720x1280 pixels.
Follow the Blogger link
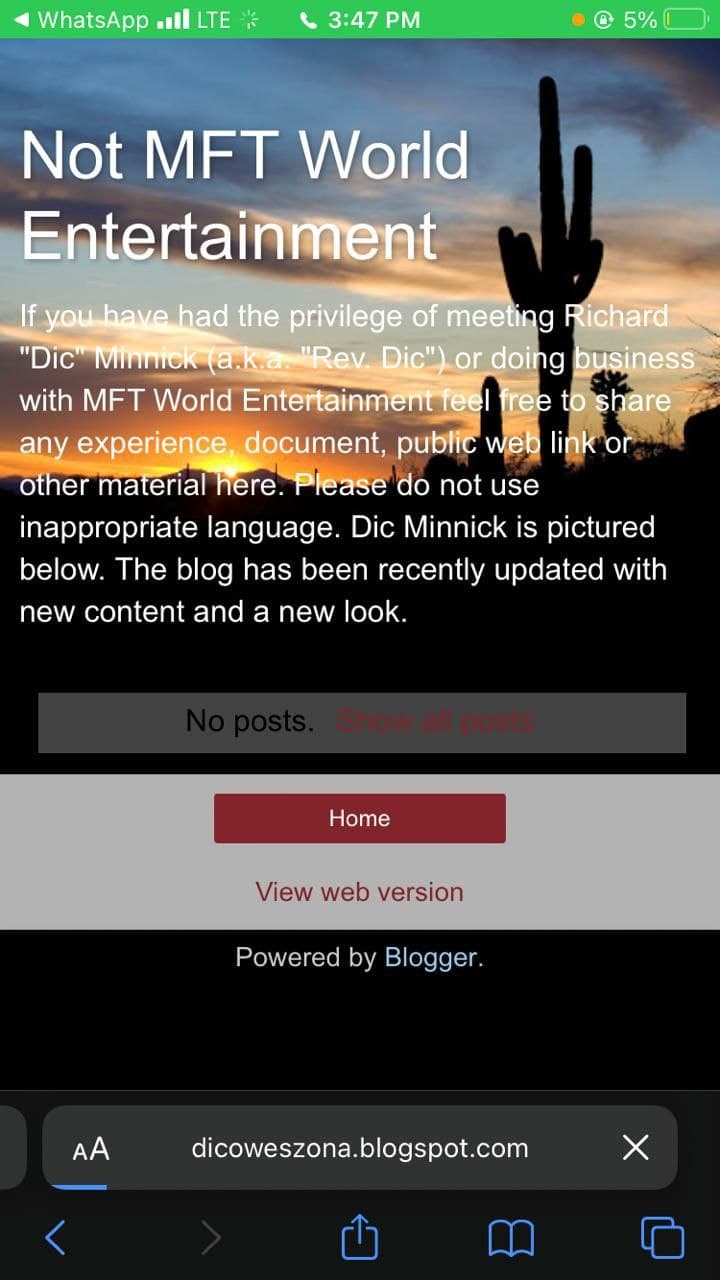(431, 957)
